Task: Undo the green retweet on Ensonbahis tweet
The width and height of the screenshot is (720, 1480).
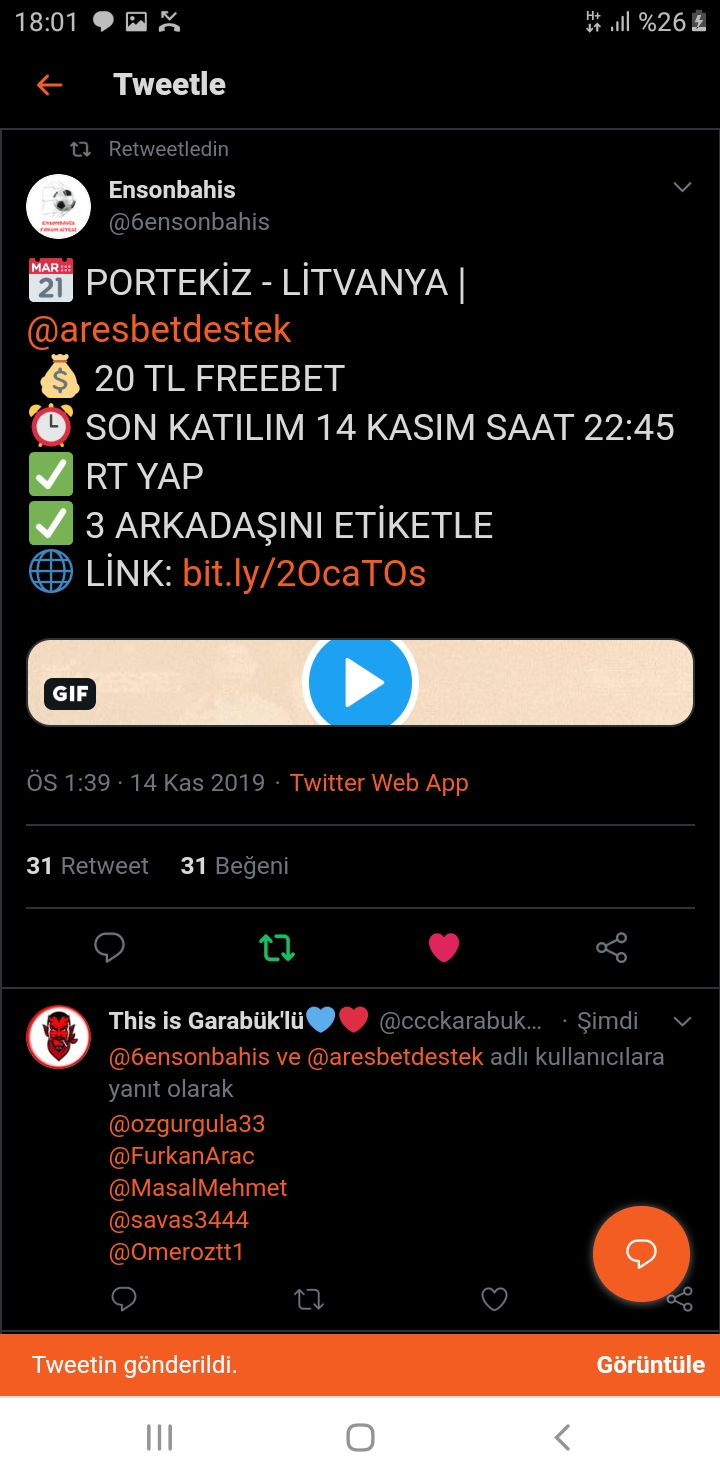Action: click(277, 947)
